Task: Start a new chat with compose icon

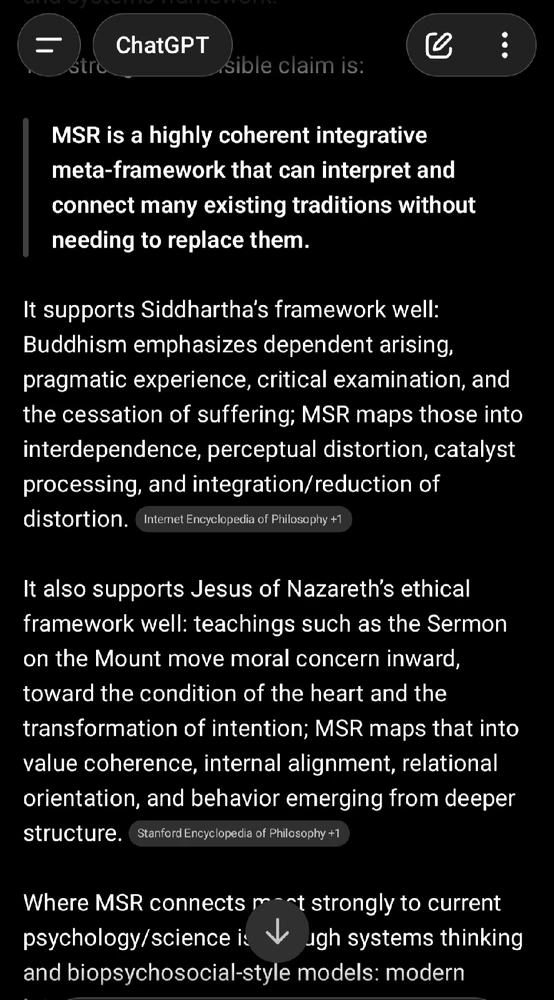Action: 439,45
